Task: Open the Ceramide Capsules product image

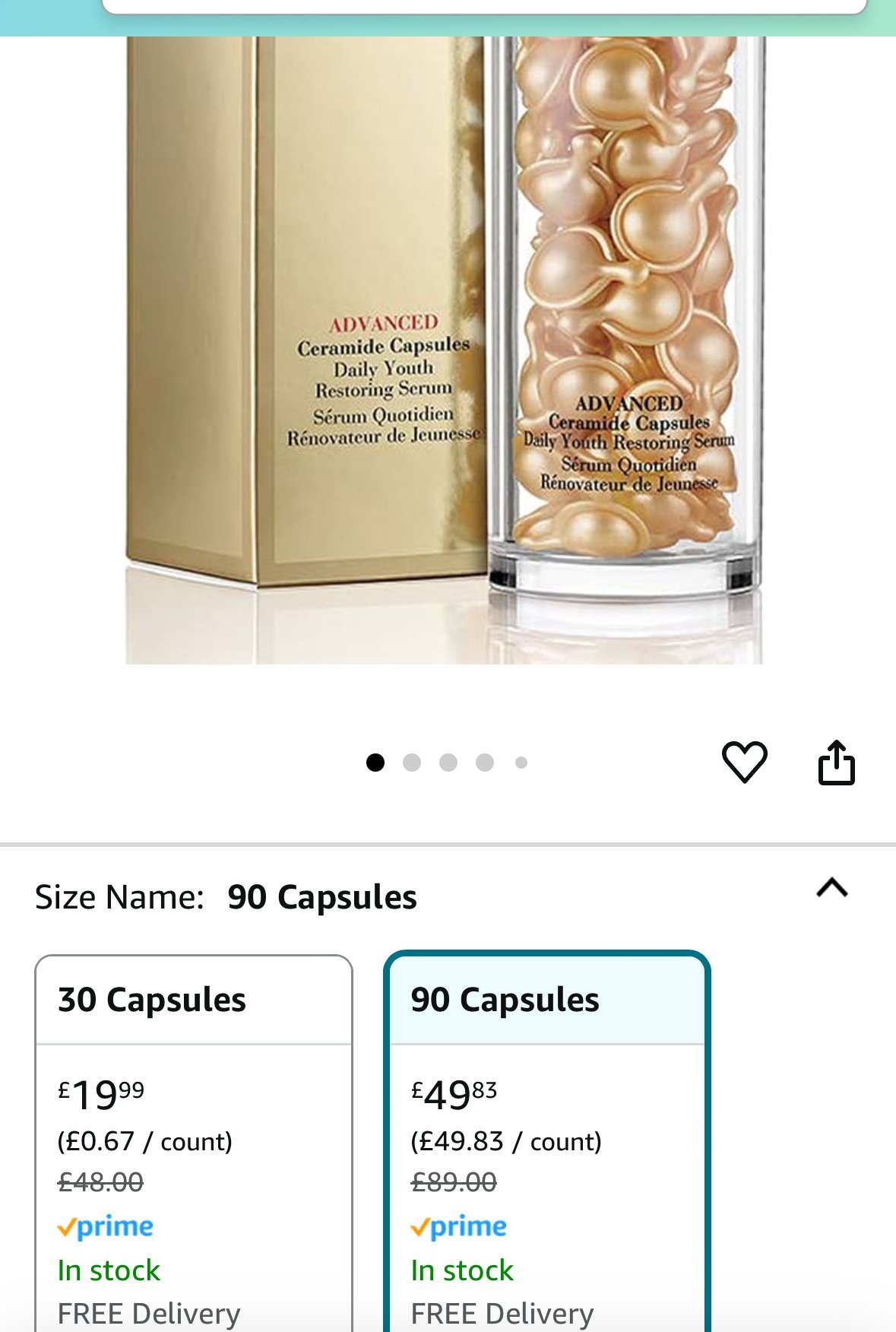Action: [x=445, y=350]
